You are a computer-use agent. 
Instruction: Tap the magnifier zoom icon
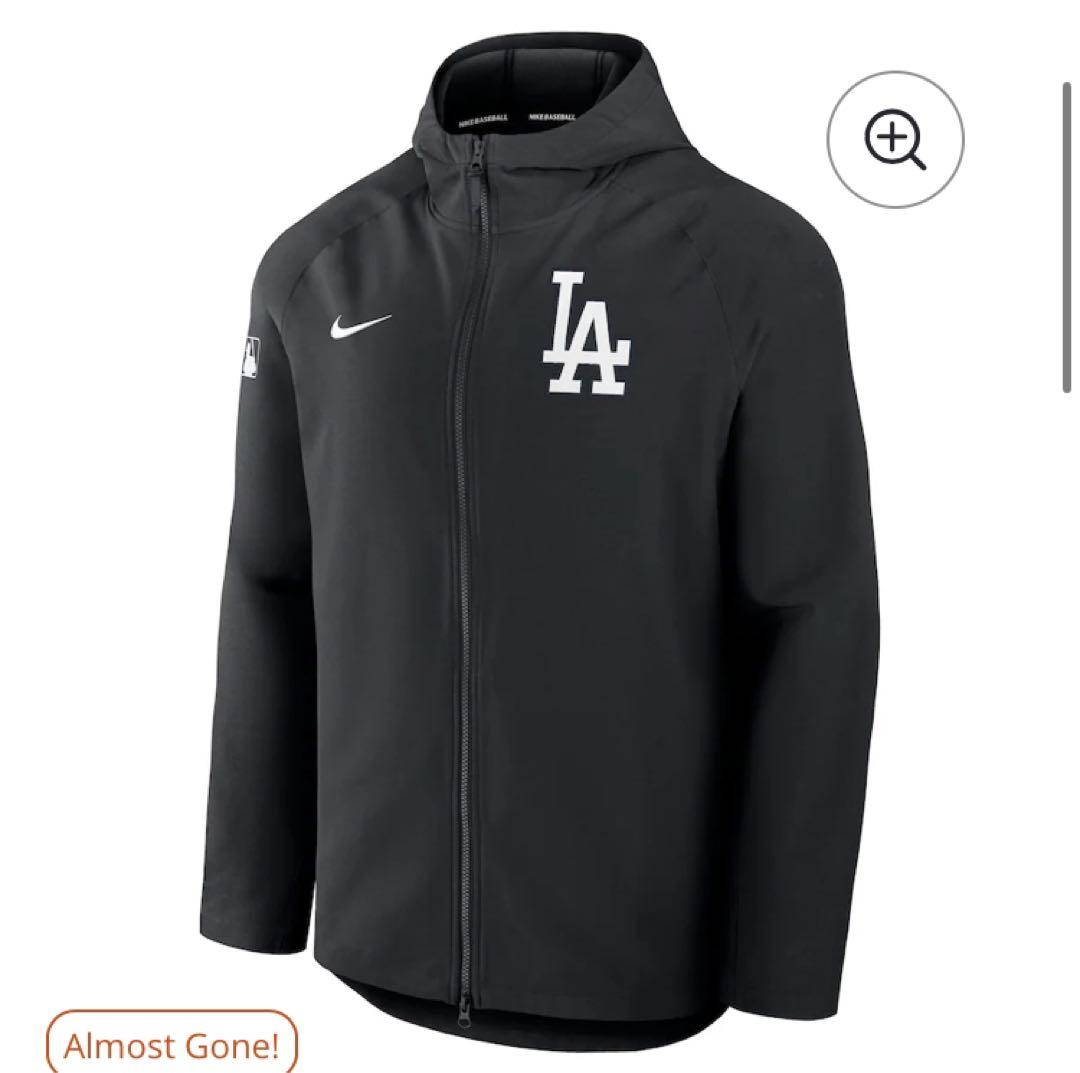(895, 139)
